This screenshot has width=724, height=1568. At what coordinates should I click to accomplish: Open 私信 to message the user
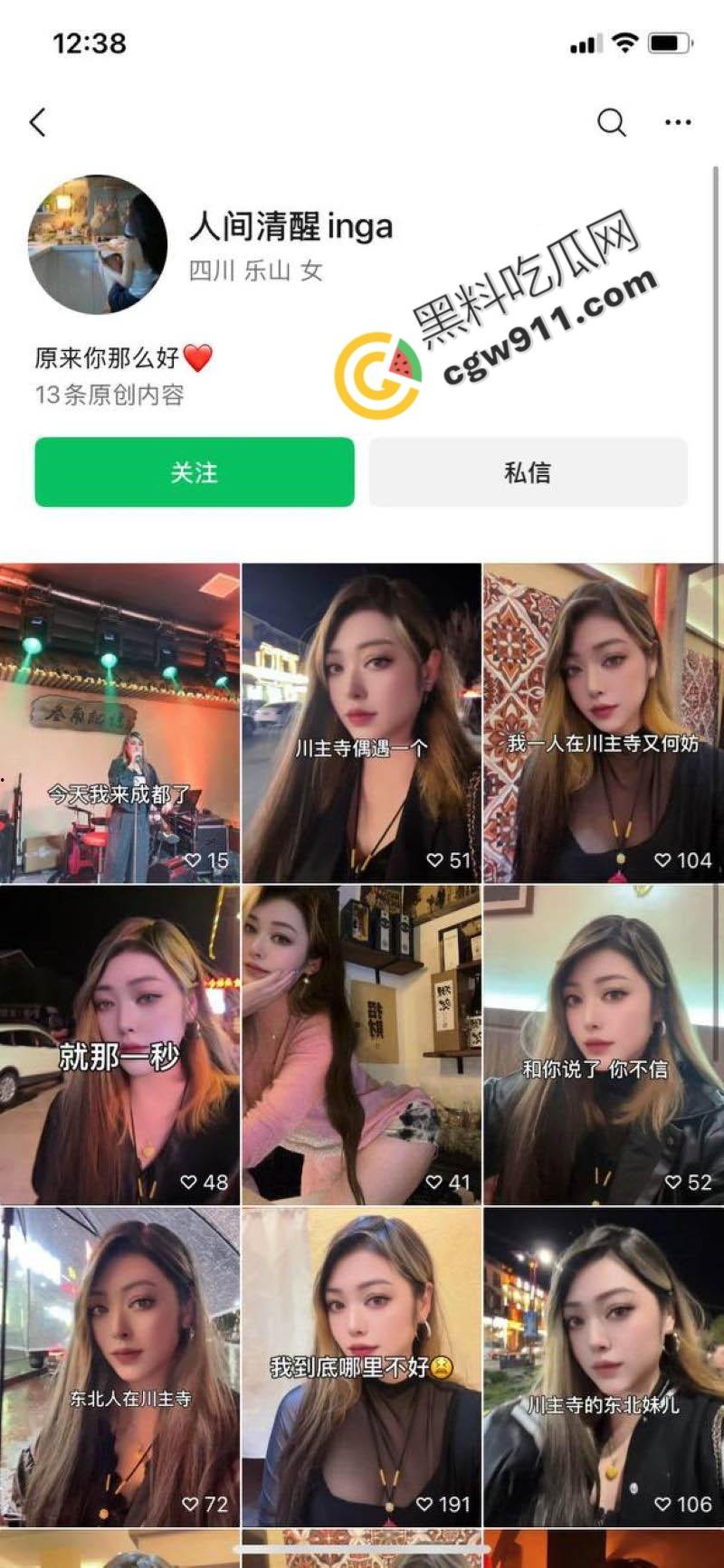(x=529, y=471)
